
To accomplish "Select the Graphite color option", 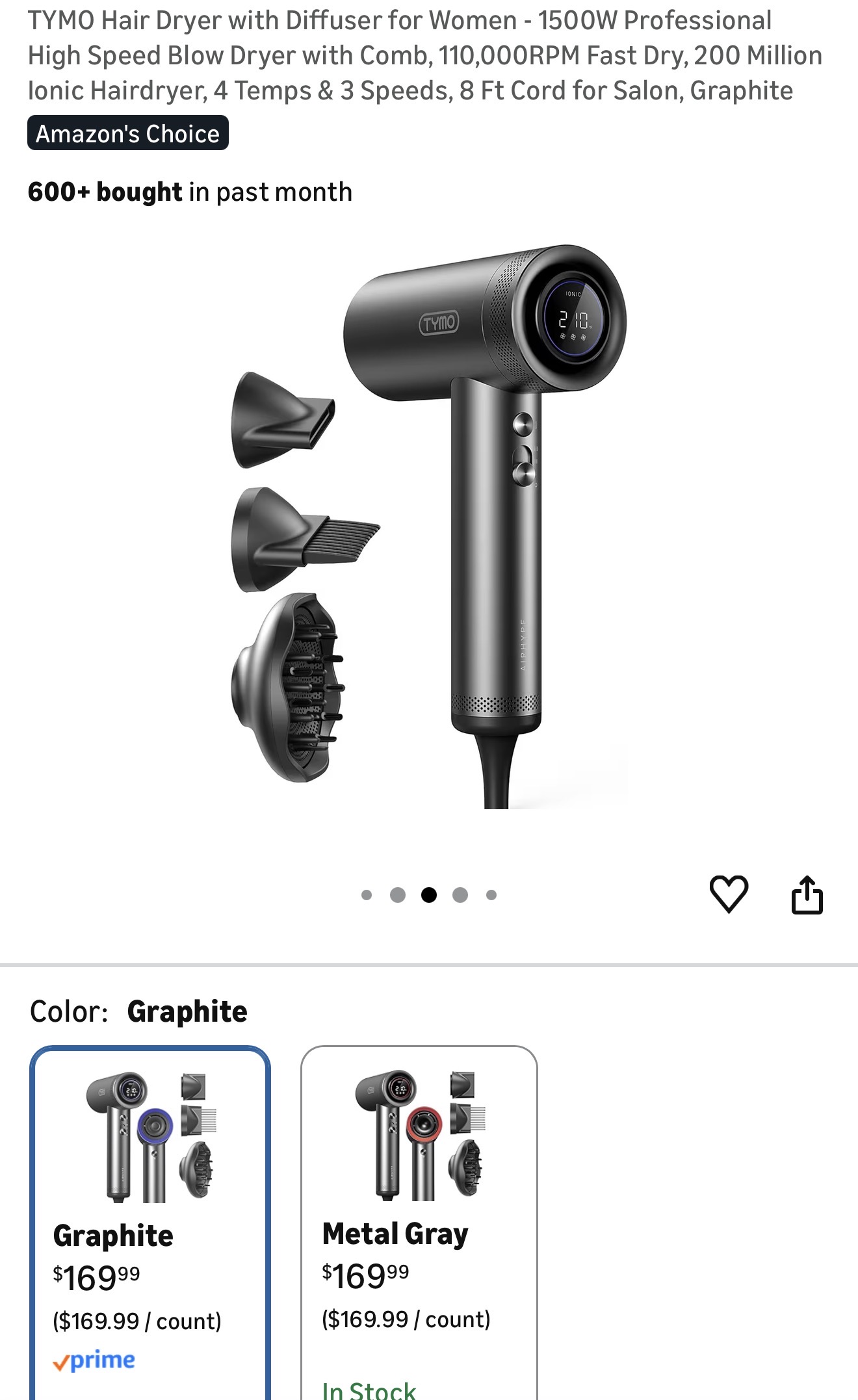I will [x=149, y=1222].
